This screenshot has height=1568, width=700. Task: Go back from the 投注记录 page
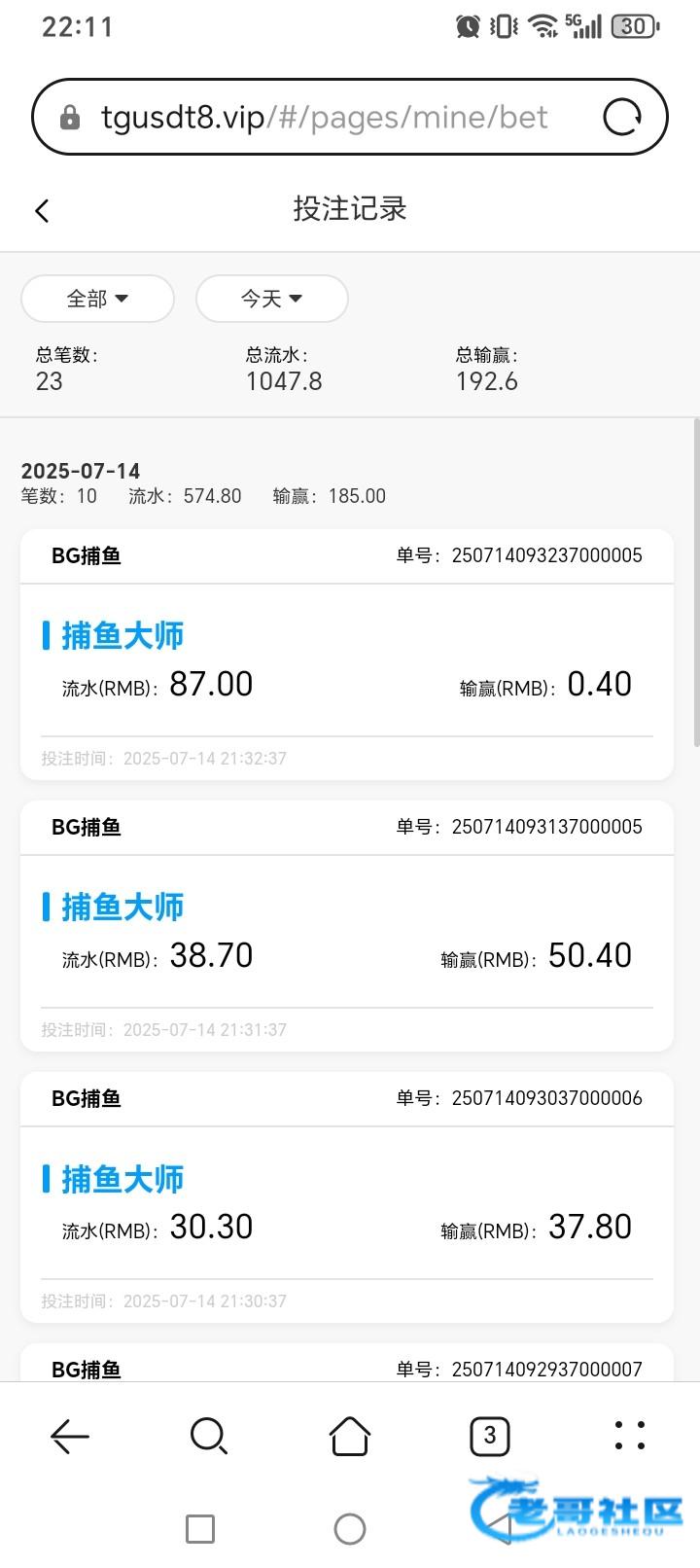(x=42, y=210)
